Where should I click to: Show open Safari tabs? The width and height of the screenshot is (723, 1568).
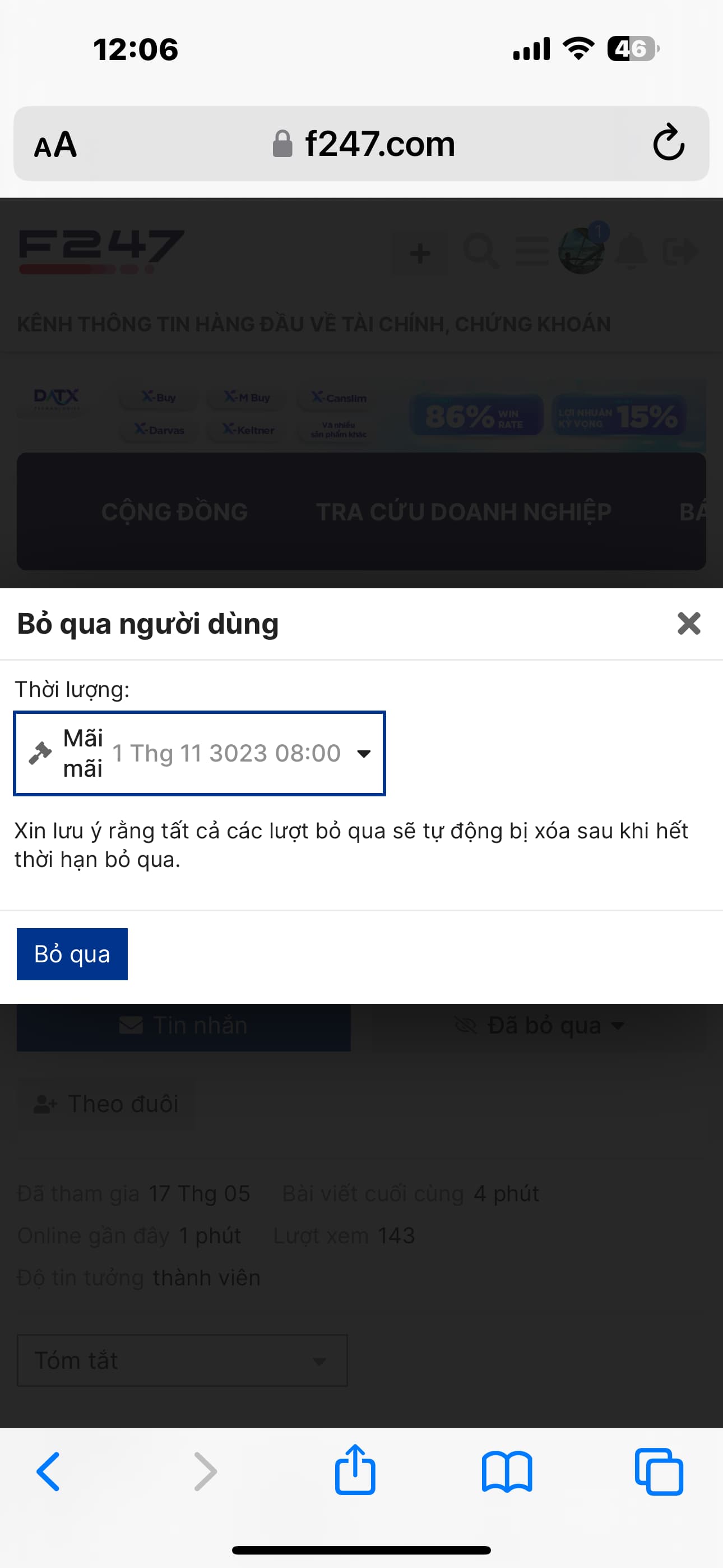(x=659, y=1472)
